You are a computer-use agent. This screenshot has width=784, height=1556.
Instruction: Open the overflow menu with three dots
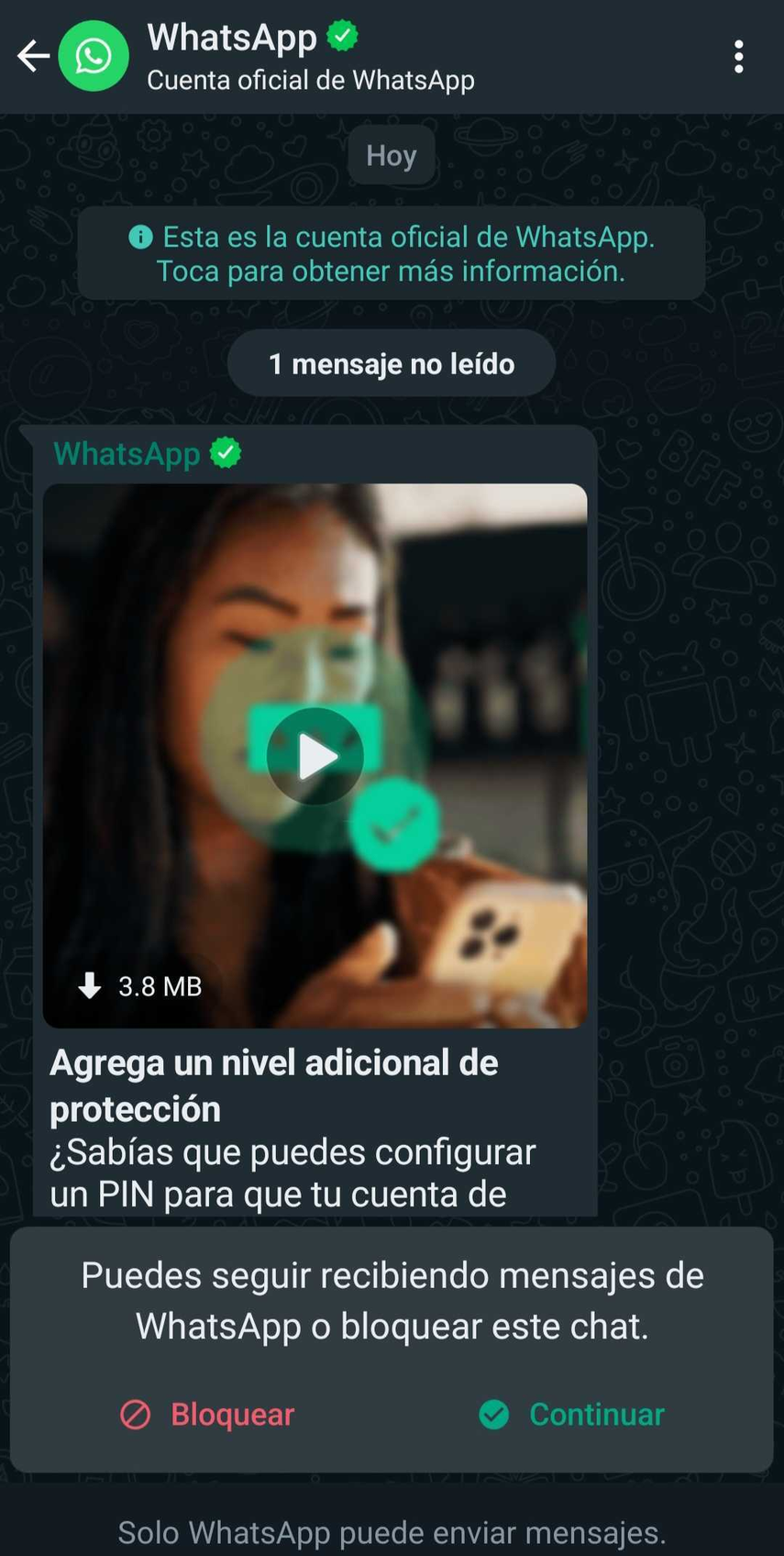pyautogui.click(x=738, y=57)
